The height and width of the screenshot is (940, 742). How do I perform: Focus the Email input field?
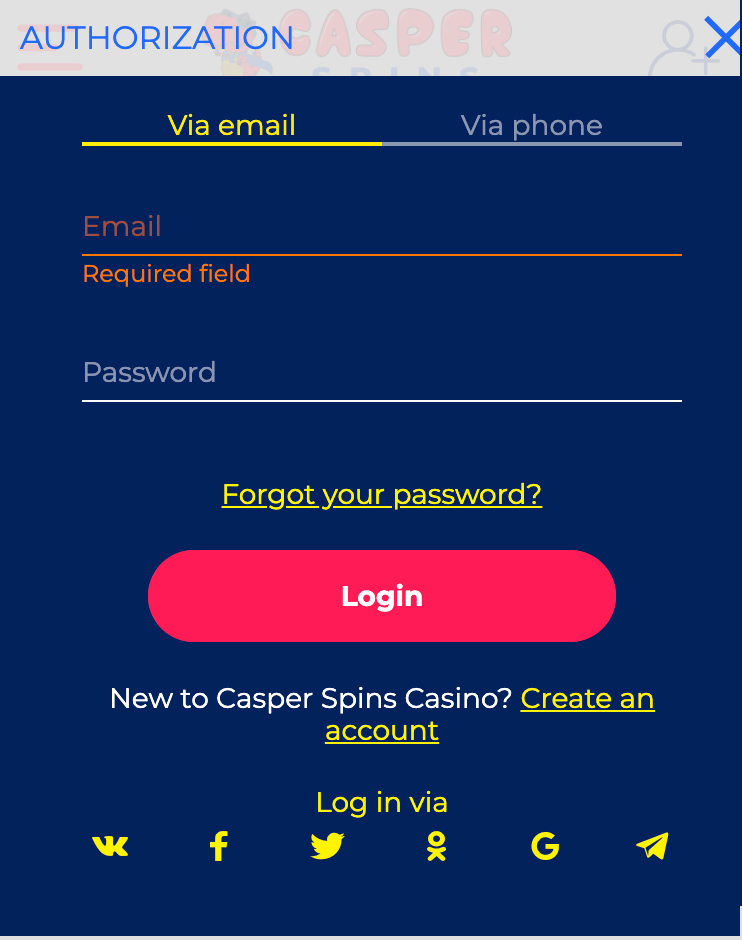coord(381,228)
